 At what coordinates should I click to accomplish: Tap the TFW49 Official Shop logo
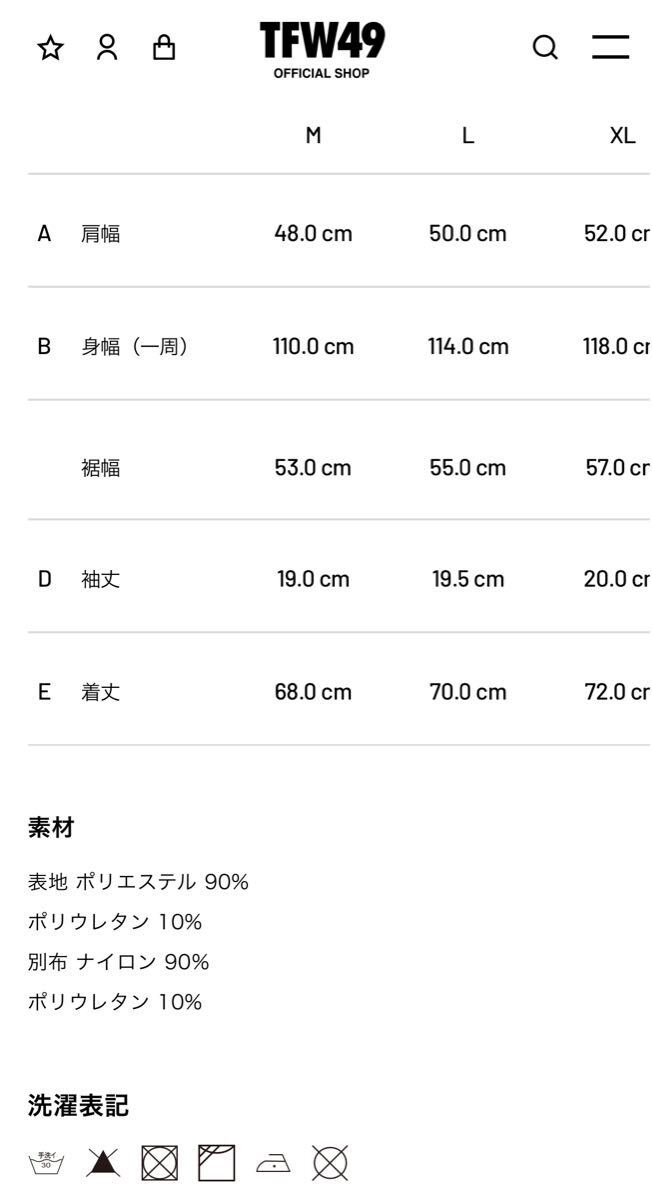click(x=322, y=50)
